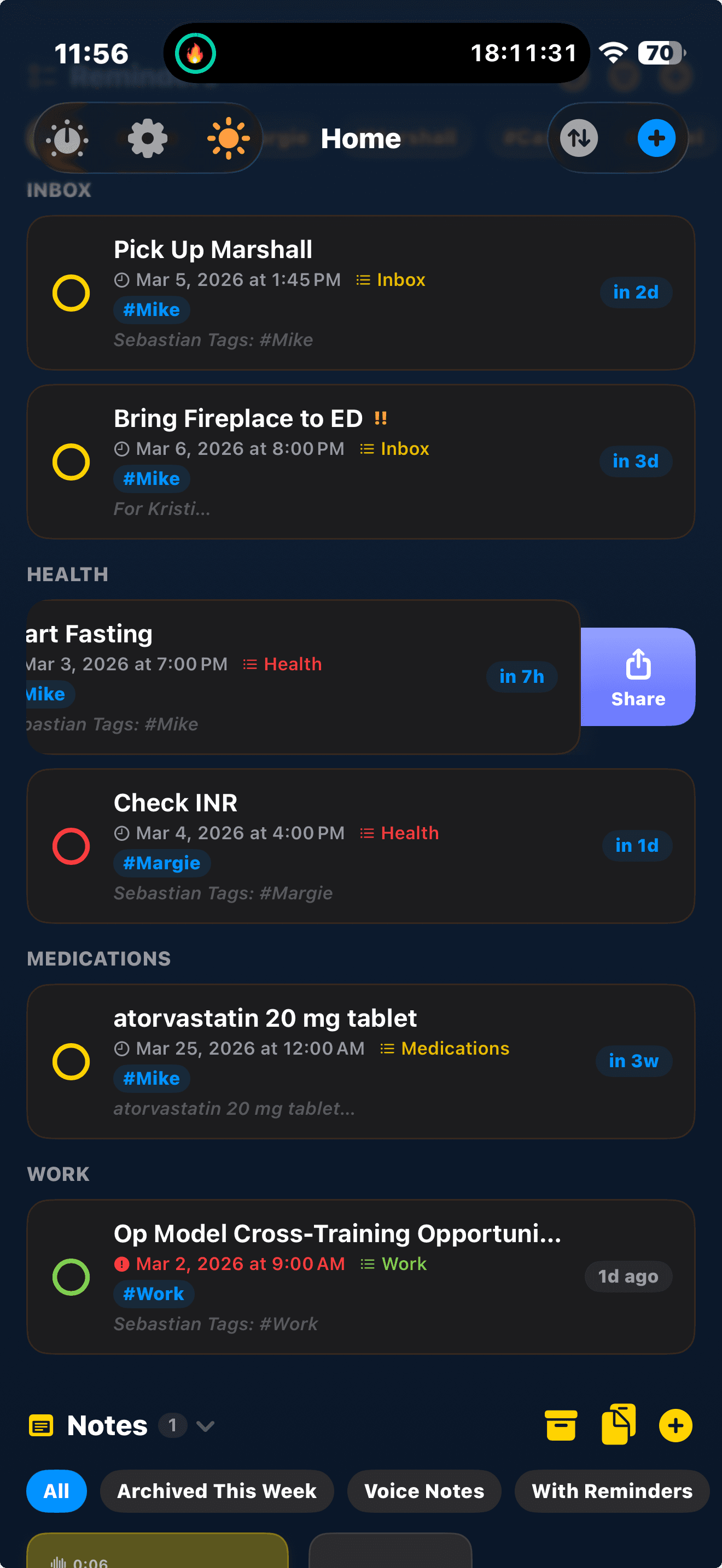Complete the Check INR reminder

(71, 845)
